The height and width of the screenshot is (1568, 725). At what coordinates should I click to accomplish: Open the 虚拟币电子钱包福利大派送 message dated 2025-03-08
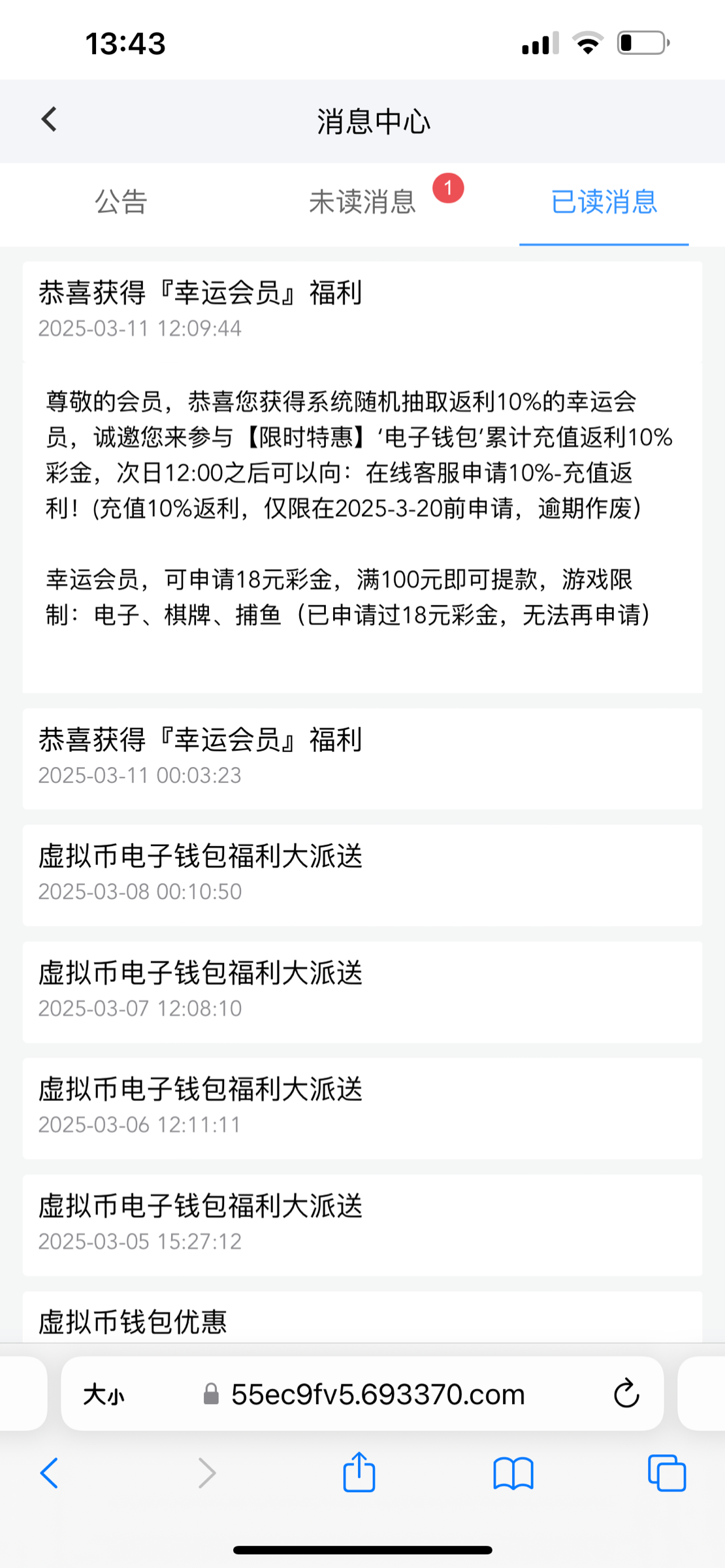pyautogui.click(x=362, y=874)
